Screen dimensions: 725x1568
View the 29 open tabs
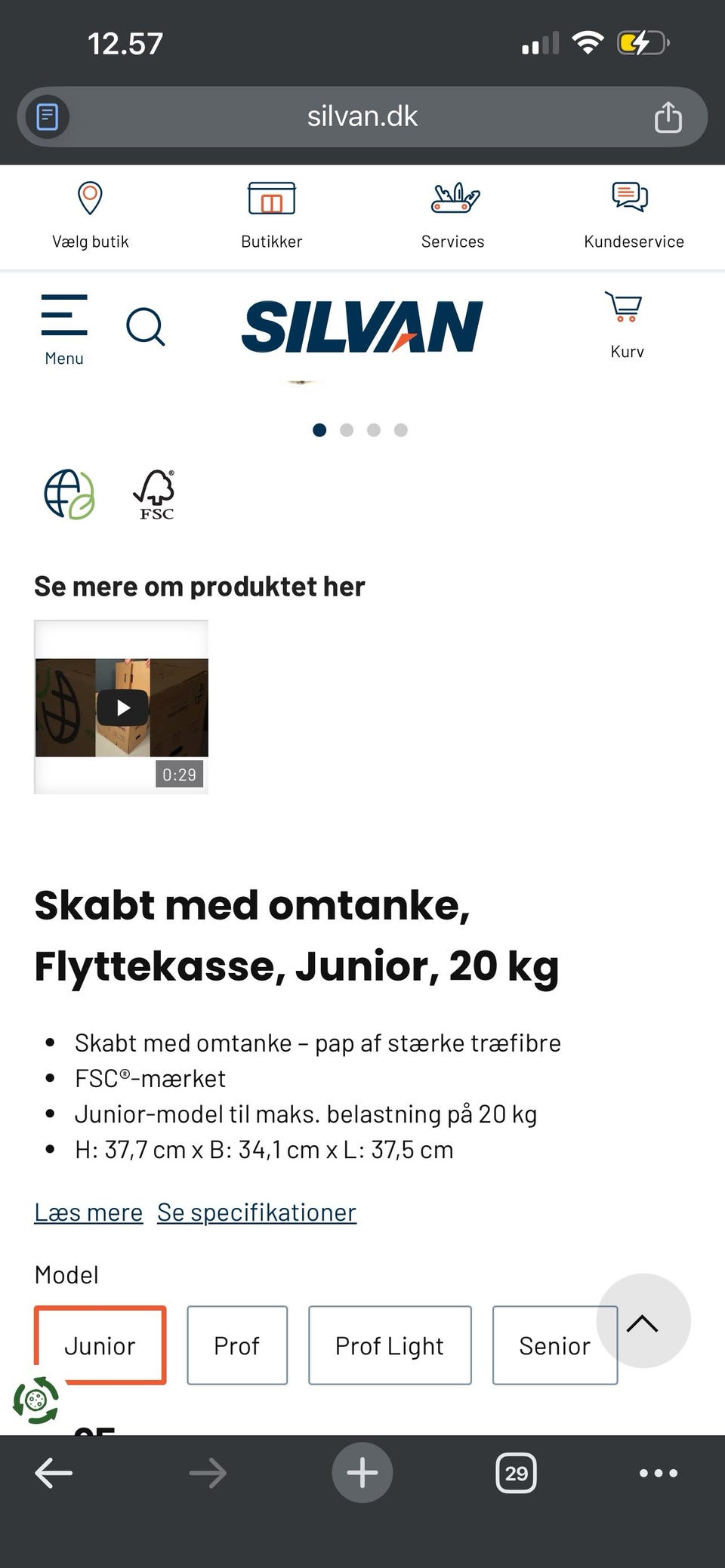click(x=516, y=1472)
